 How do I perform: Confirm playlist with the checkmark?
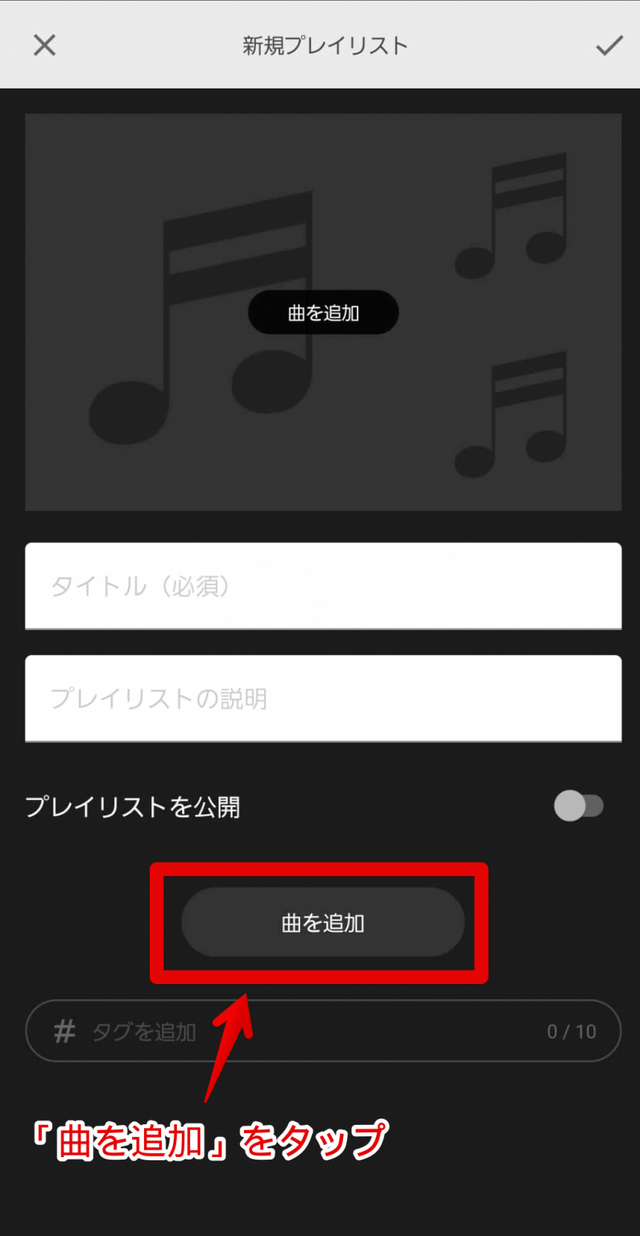[x=609, y=45]
